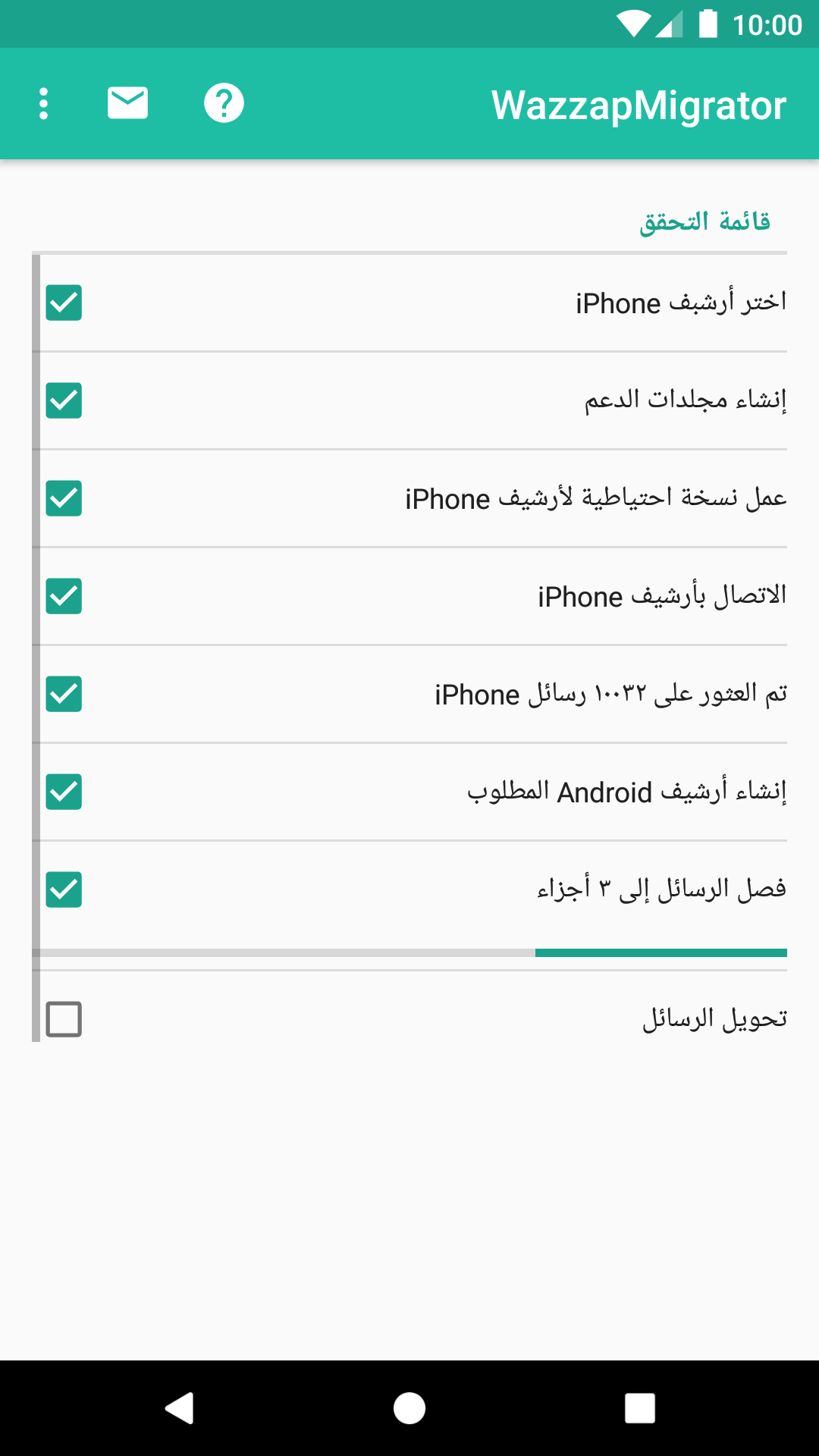This screenshot has width=819, height=1456.
Task: Tap the 'قائمة التحقق' section header
Action: click(705, 221)
